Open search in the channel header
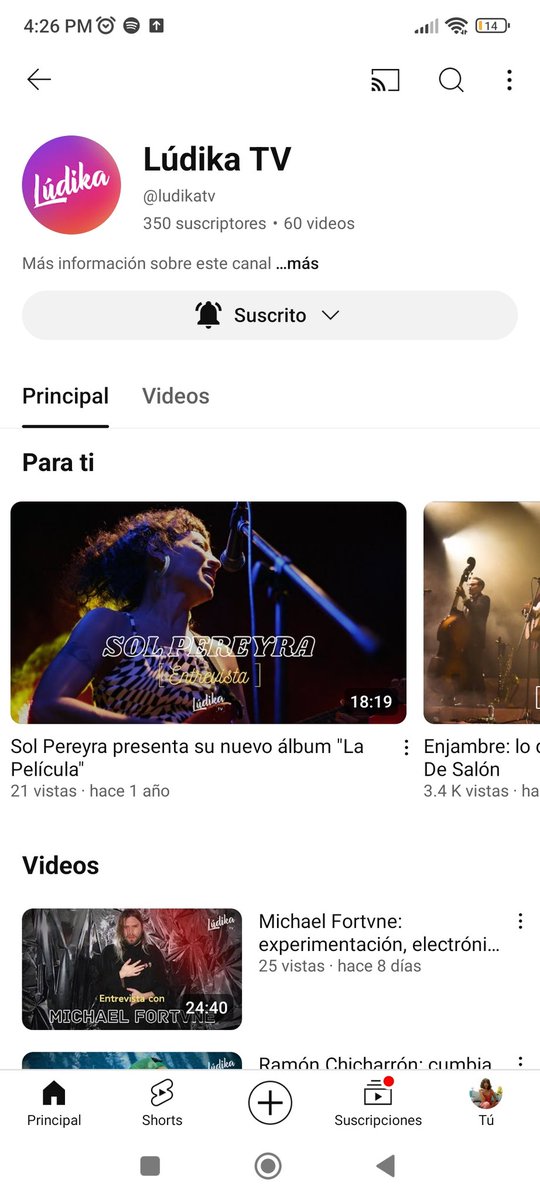 pyautogui.click(x=451, y=80)
